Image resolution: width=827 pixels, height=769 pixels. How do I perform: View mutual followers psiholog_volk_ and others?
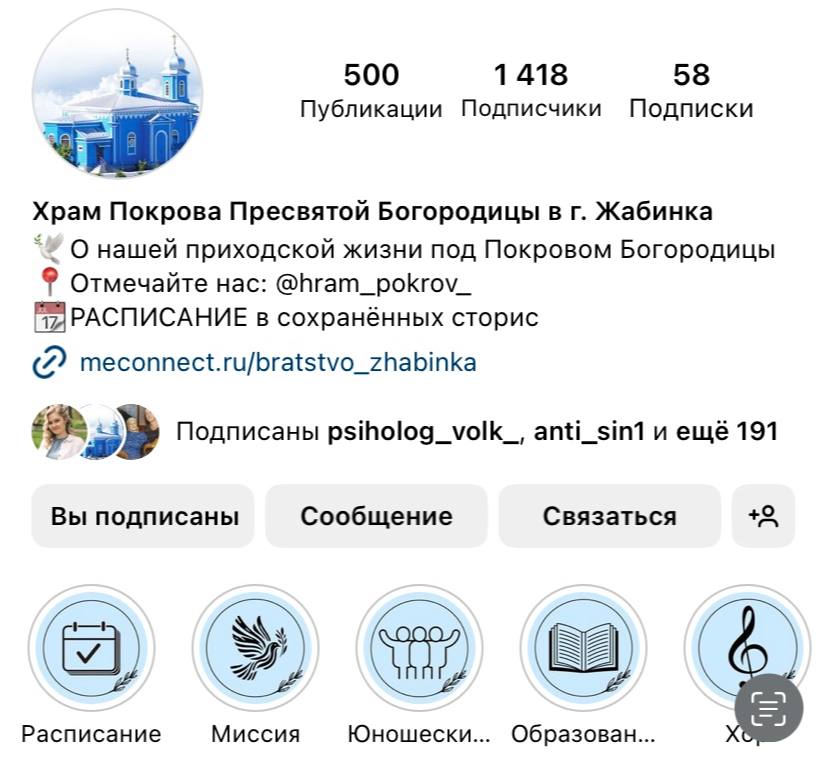(x=476, y=432)
